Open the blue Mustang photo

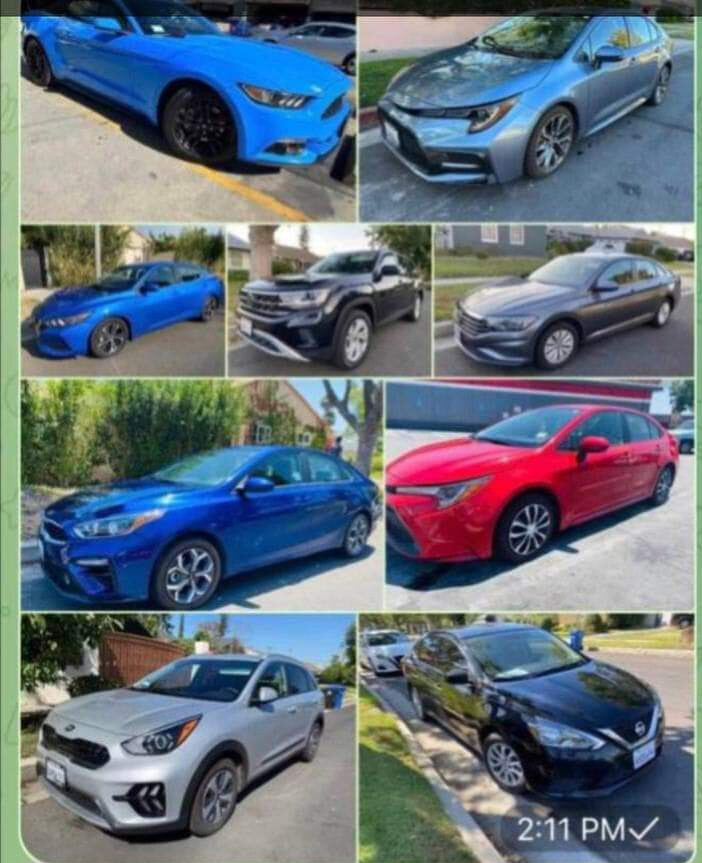tap(188, 110)
